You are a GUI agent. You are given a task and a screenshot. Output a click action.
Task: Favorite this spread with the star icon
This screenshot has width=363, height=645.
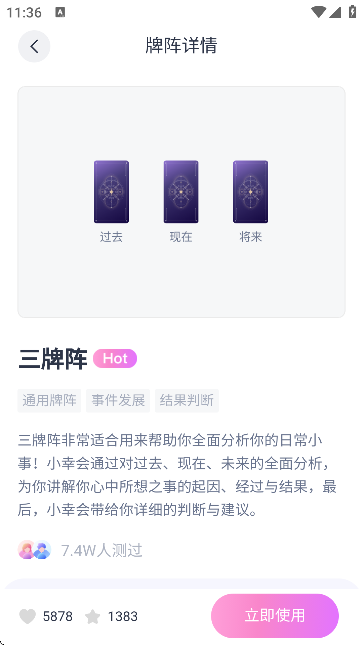[x=93, y=616]
